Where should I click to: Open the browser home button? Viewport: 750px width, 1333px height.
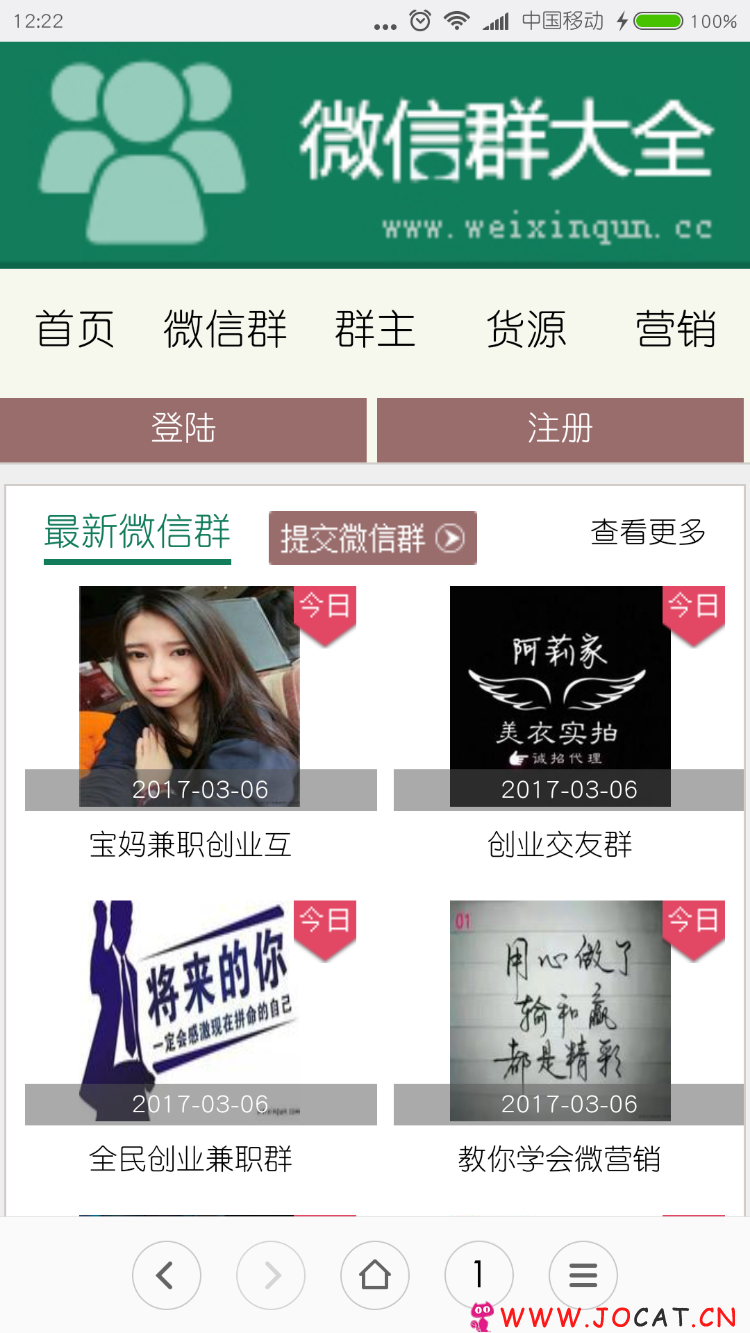tap(375, 1275)
